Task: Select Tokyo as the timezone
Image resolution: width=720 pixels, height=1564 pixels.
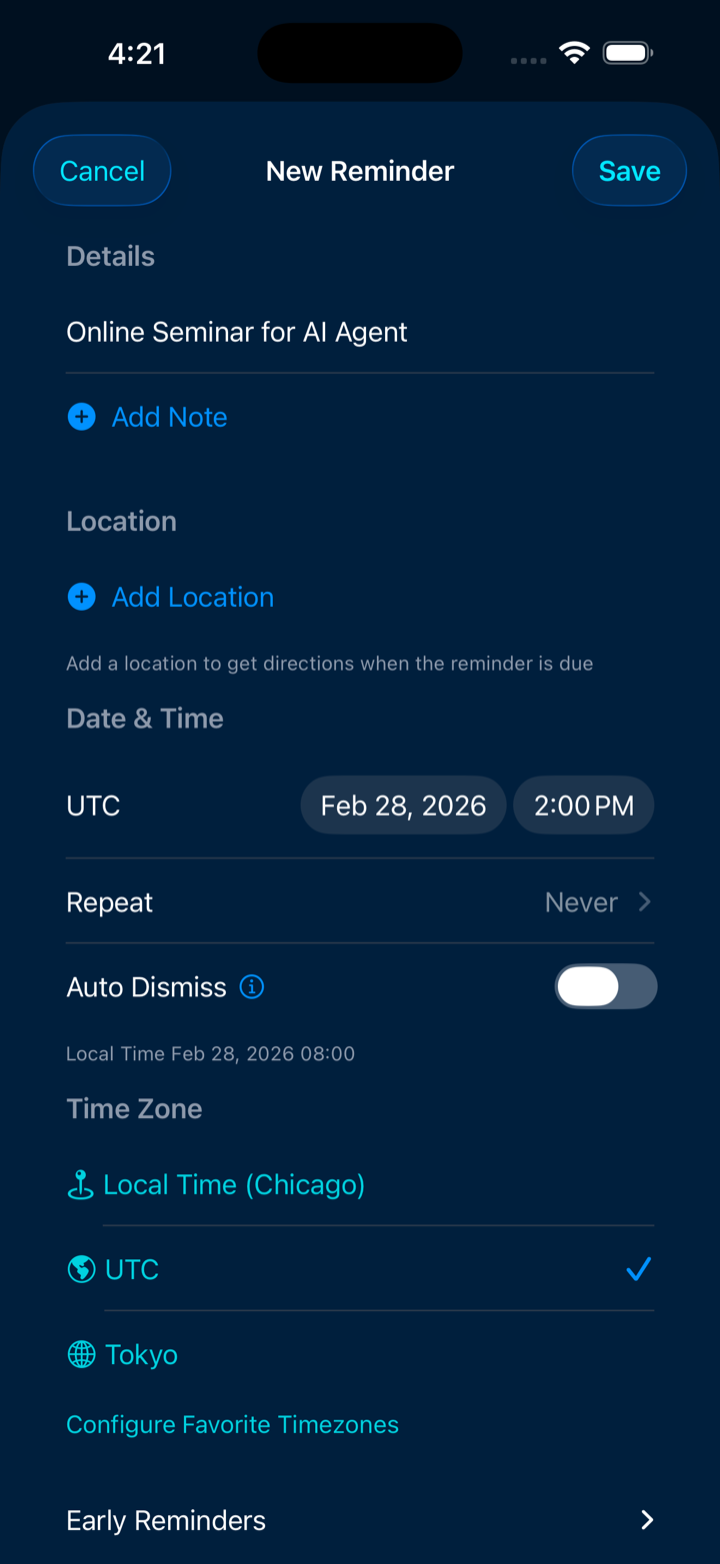Action: 141,1355
